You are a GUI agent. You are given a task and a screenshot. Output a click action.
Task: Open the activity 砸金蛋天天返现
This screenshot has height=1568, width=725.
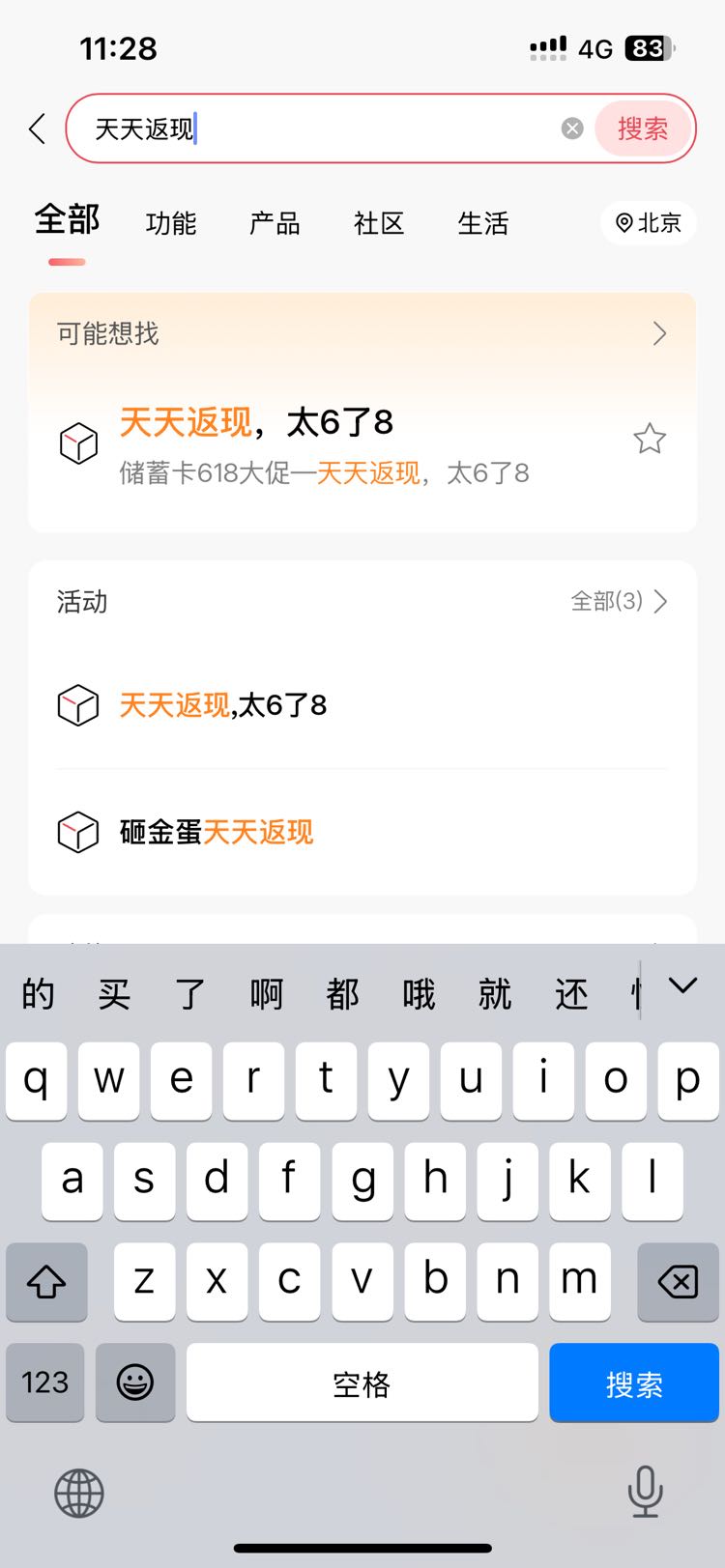tap(362, 832)
